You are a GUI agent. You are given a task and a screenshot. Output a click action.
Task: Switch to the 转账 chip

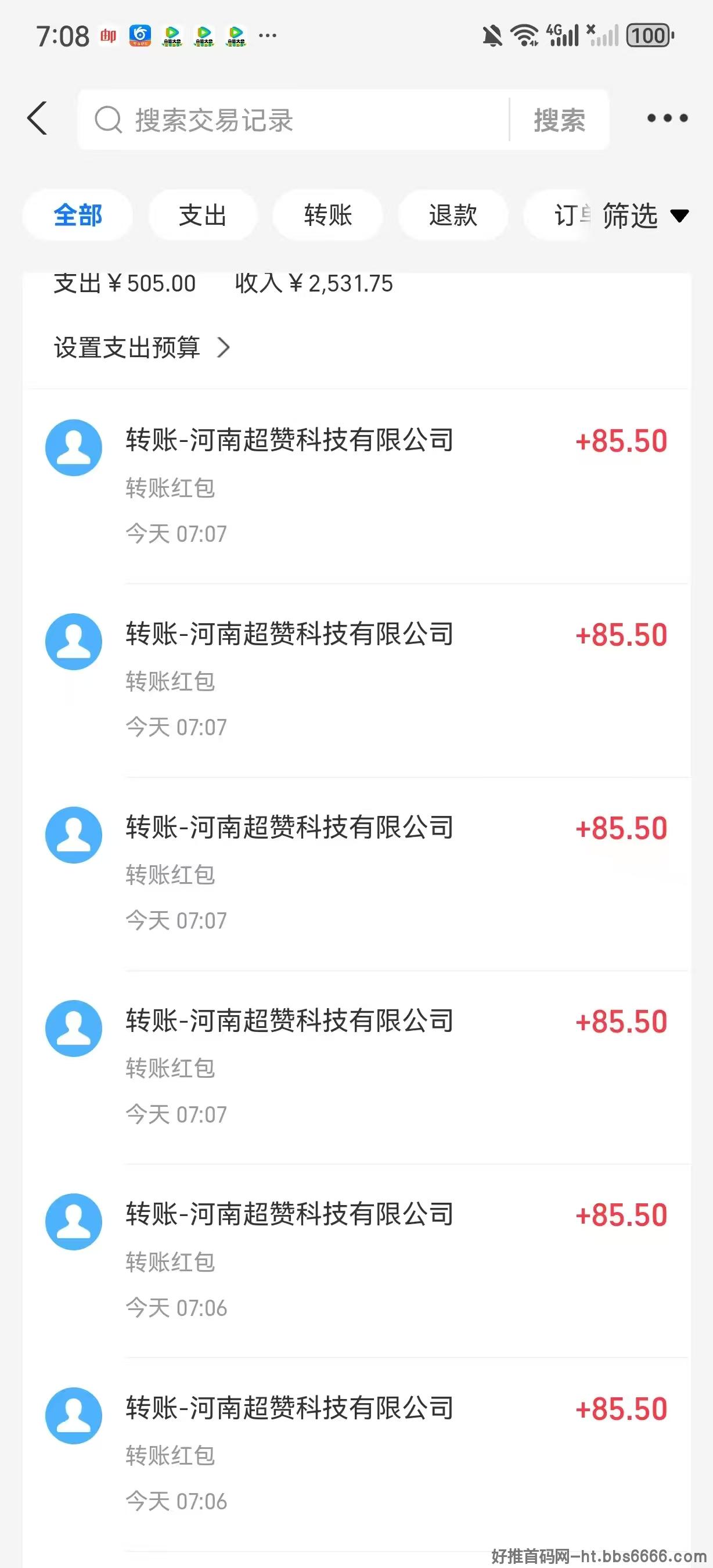click(328, 215)
